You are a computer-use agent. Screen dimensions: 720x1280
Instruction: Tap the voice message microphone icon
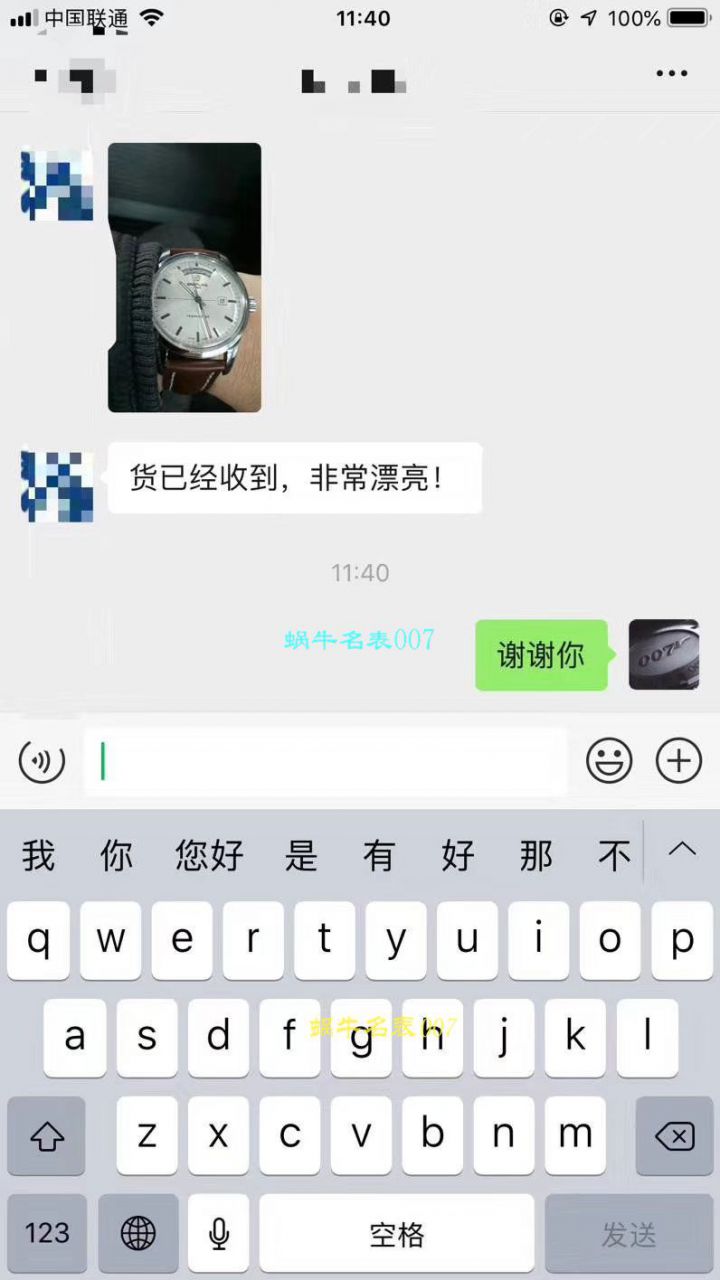[41, 760]
